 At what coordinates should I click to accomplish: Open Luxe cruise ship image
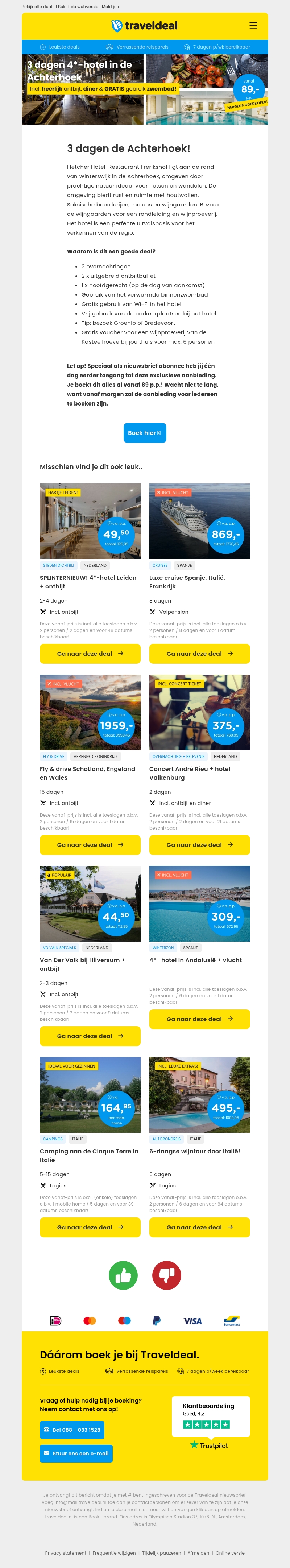(x=199, y=521)
